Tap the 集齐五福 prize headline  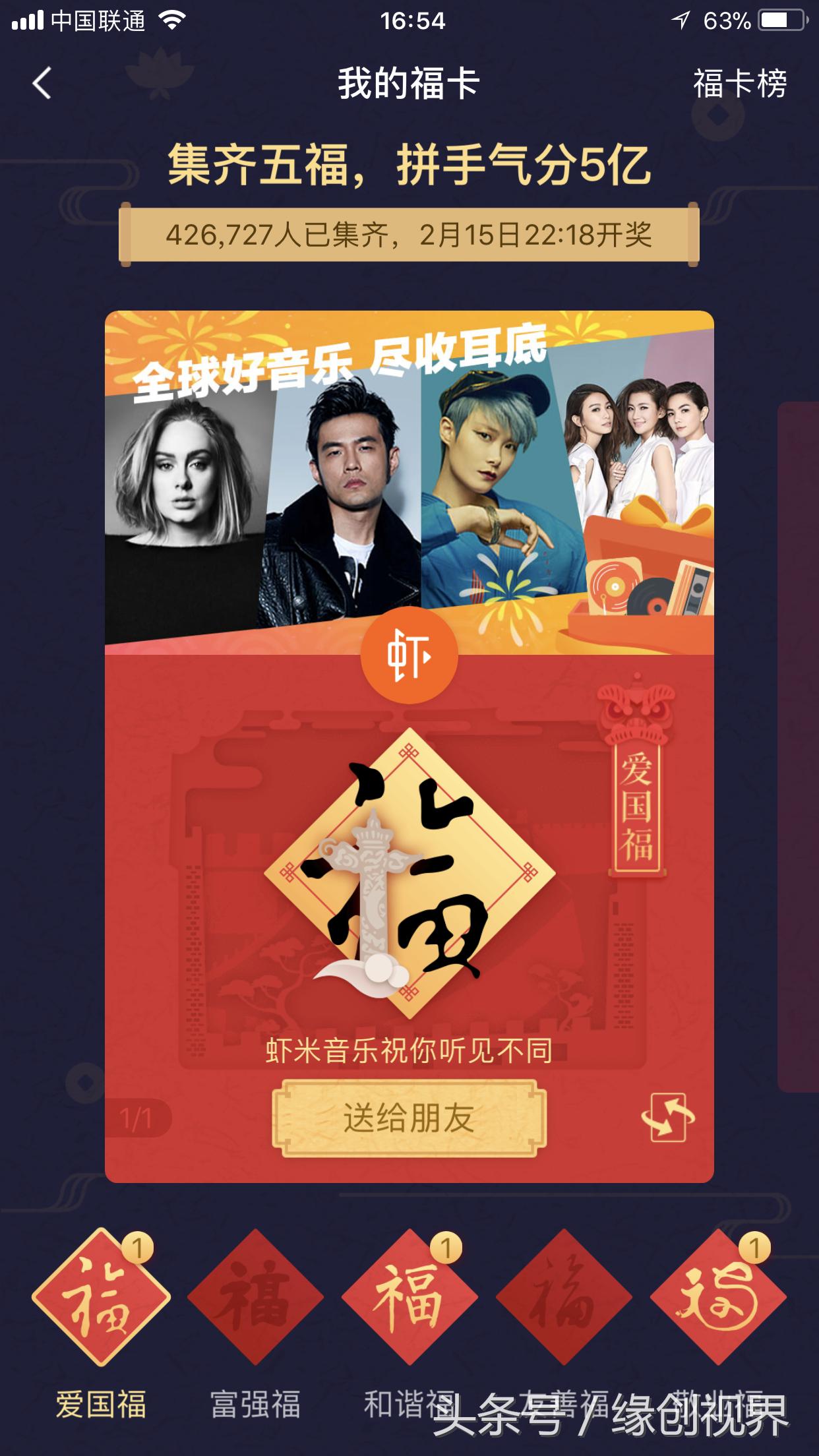pos(409,167)
